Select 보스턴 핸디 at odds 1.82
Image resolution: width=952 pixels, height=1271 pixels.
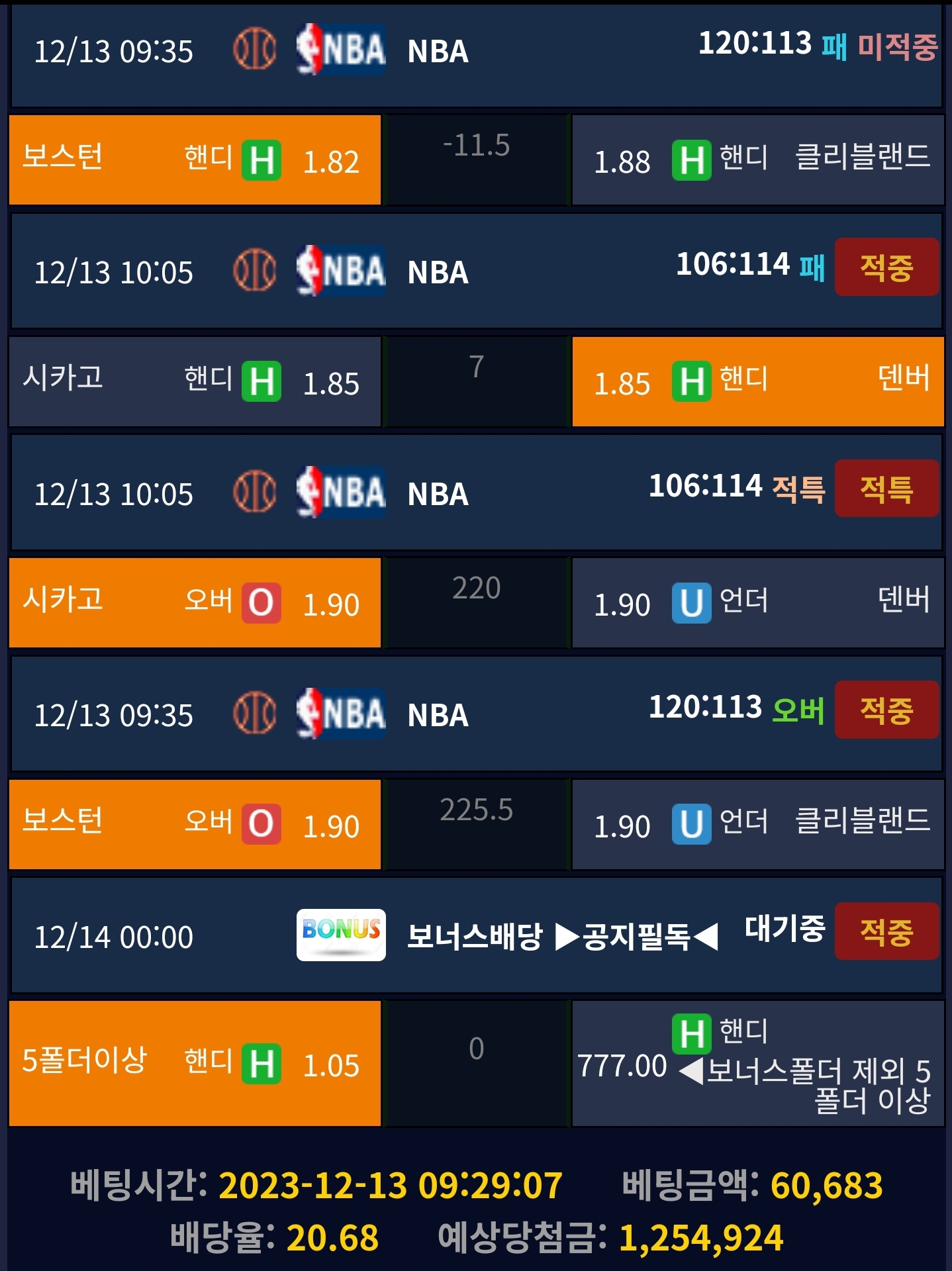195,160
